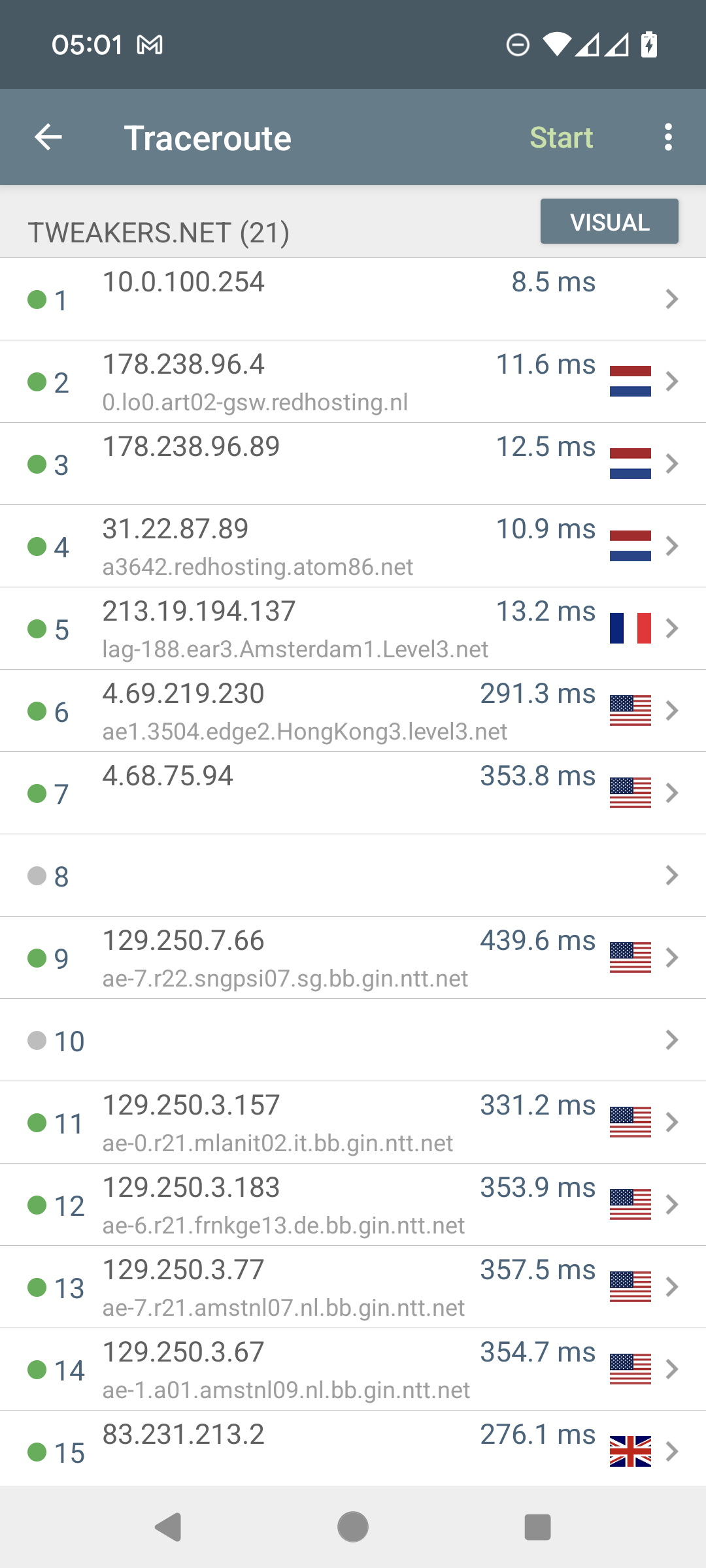This screenshot has height=1568, width=706.
Task: Open the a3642.redhosting.atom86.net hop
Action: click(x=353, y=546)
